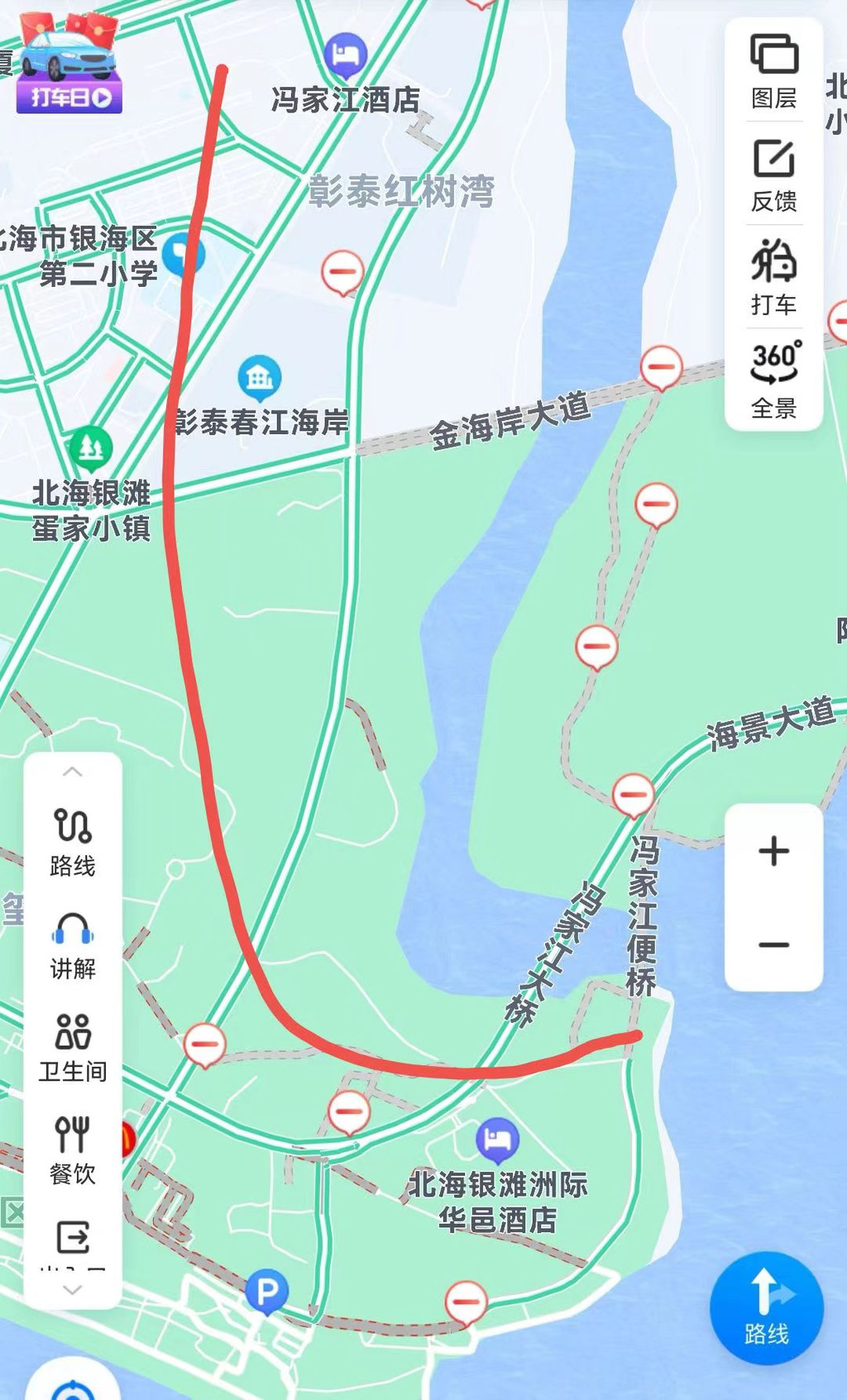847x1400 pixels.
Task: Tap the 北海银滩疍家小镇 park marker
Action: point(91,448)
